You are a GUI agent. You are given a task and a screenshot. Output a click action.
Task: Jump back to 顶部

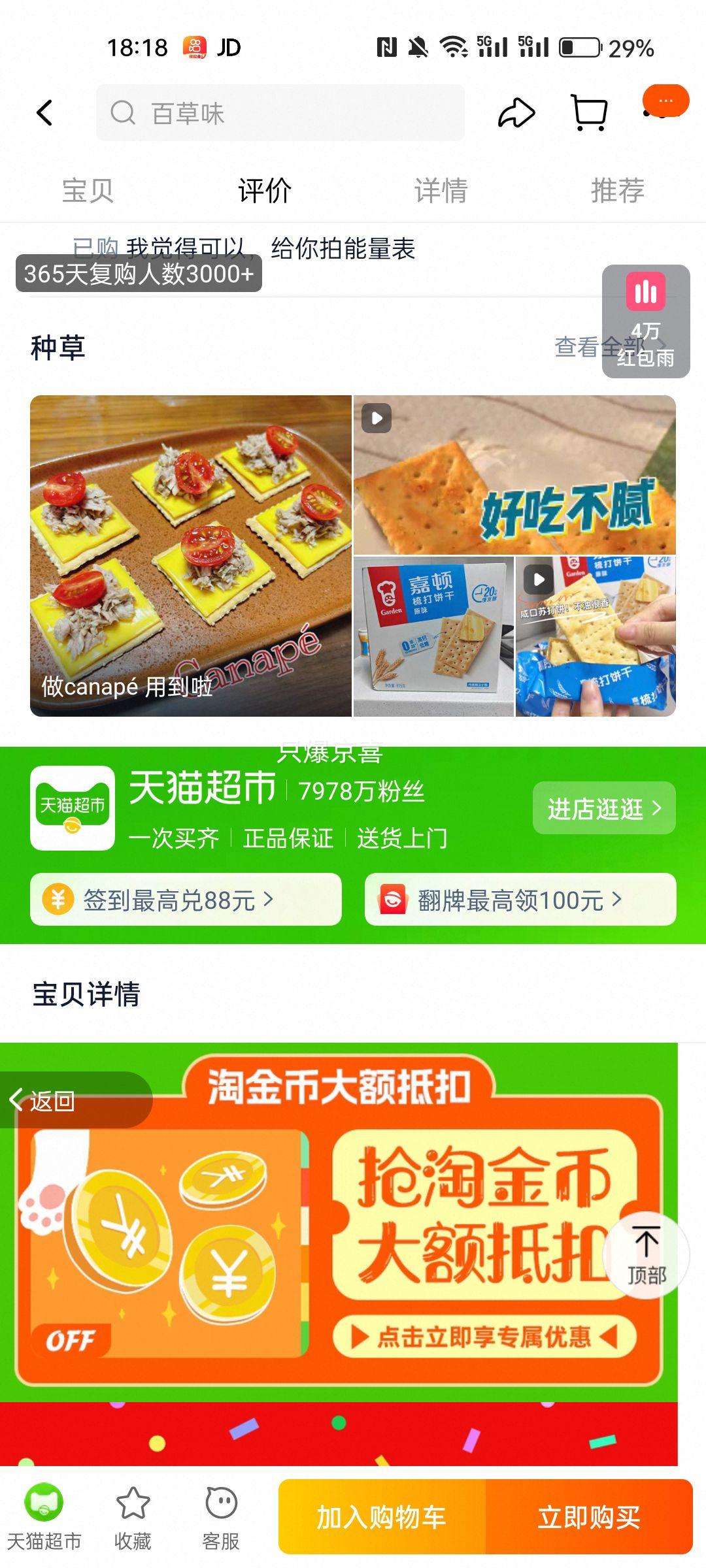click(646, 1255)
